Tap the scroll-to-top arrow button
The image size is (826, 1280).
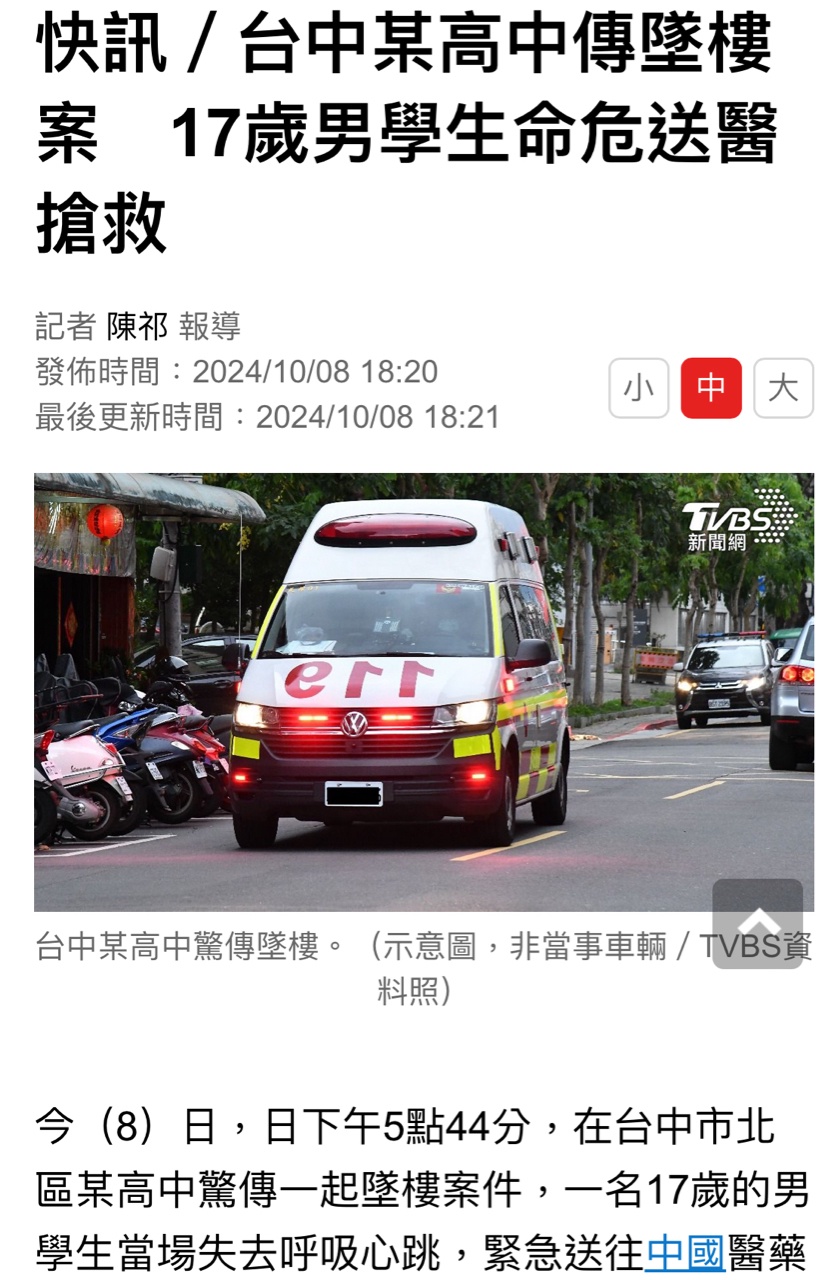[x=758, y=924]
